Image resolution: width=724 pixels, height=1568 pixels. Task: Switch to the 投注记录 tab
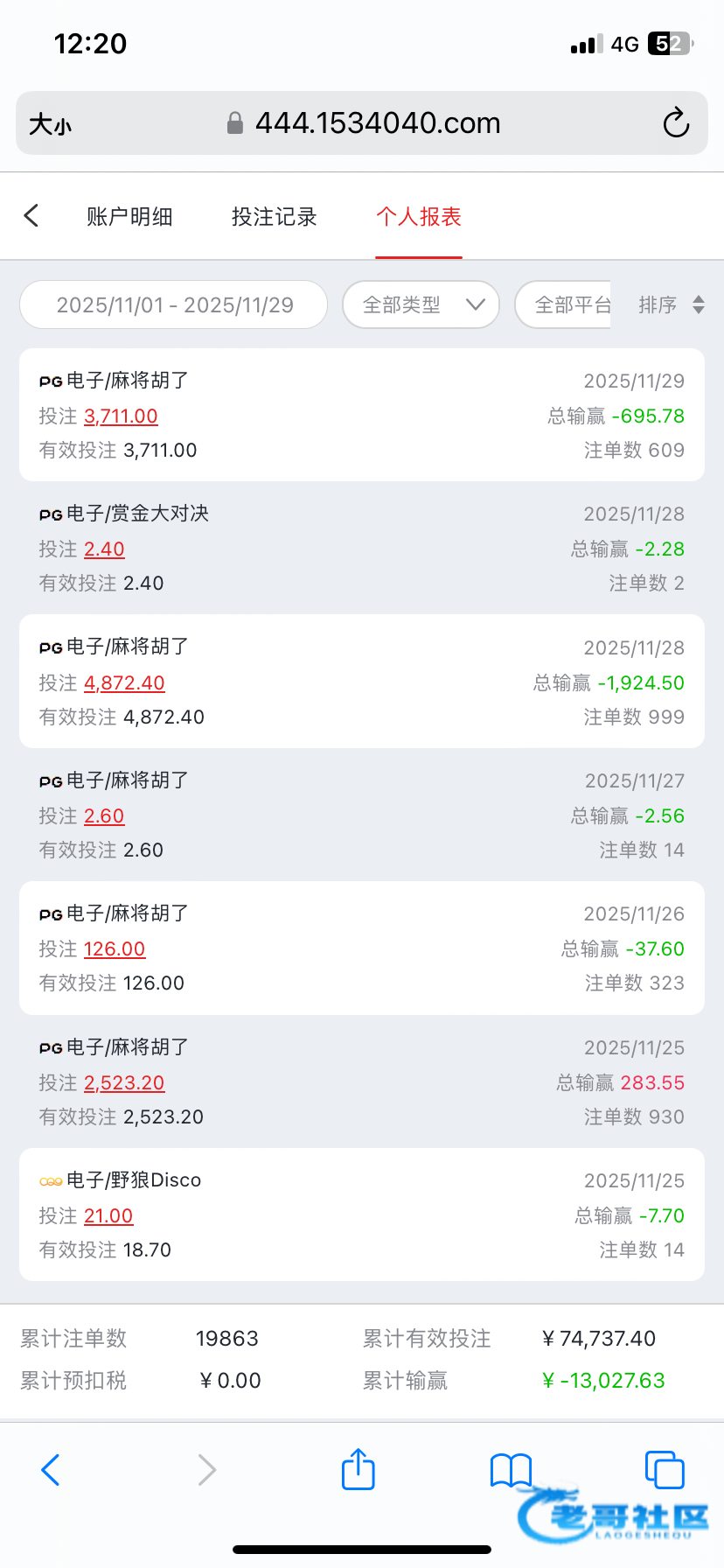coord(275,217)
